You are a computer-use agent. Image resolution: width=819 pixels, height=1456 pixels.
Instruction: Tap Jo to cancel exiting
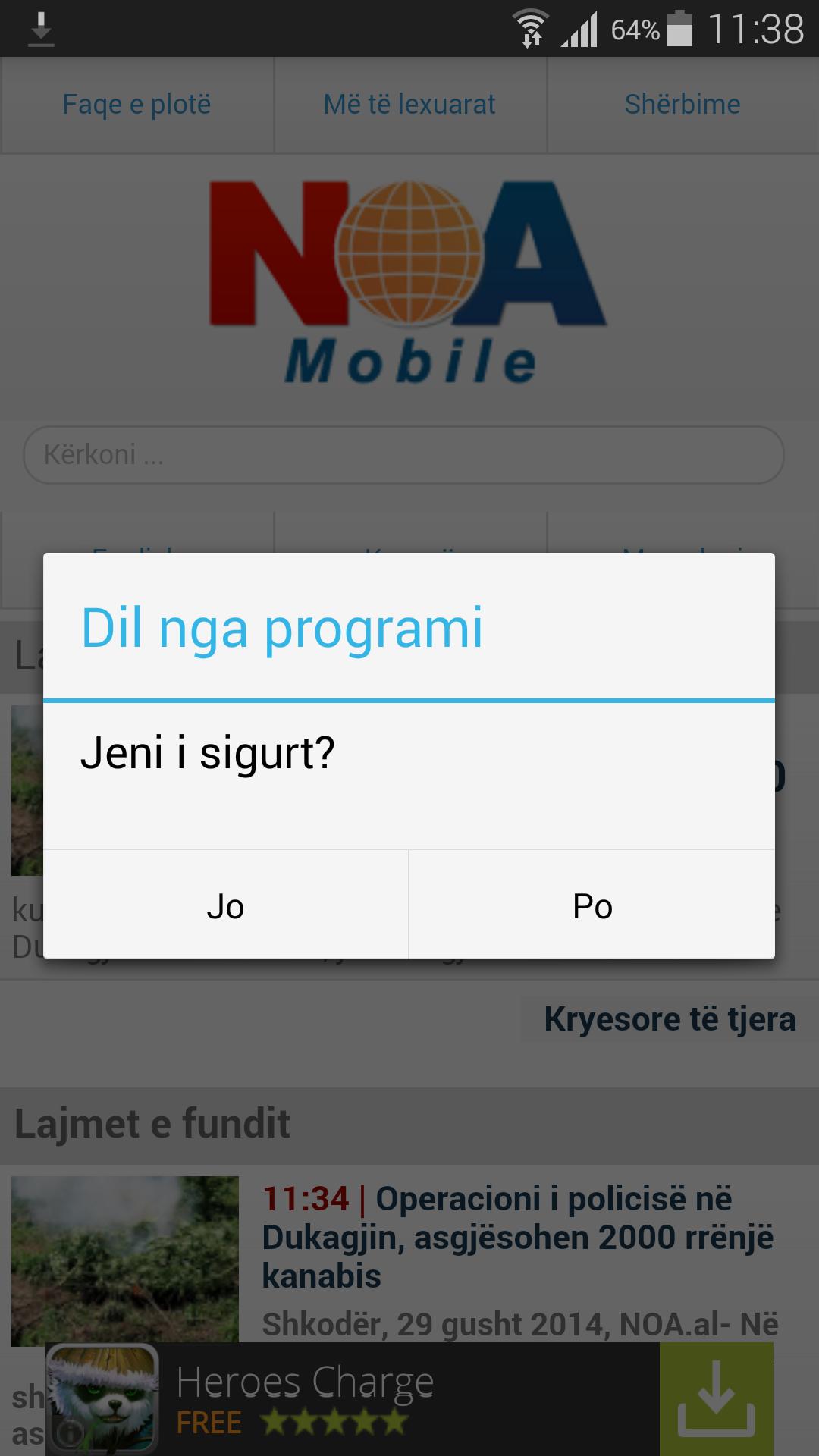(225, 905)
